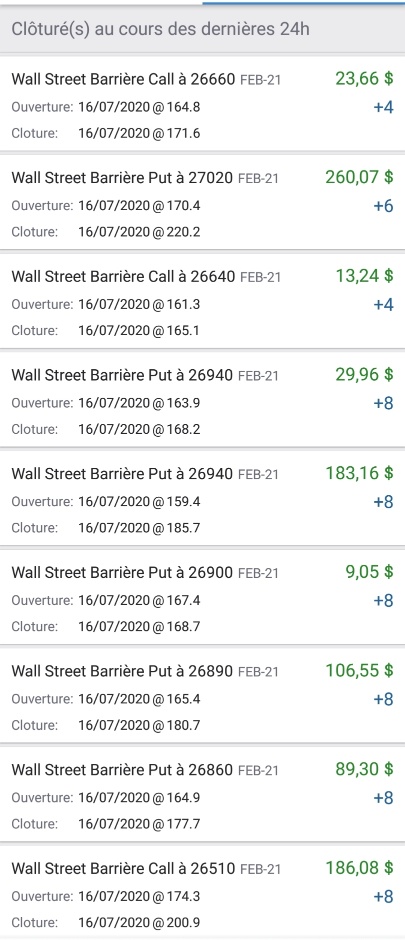Viewport: 405px width, 940px height.
Task: Open Put à 26940 trade with 183,16 $ profit
Action: (x=202, y=499)
